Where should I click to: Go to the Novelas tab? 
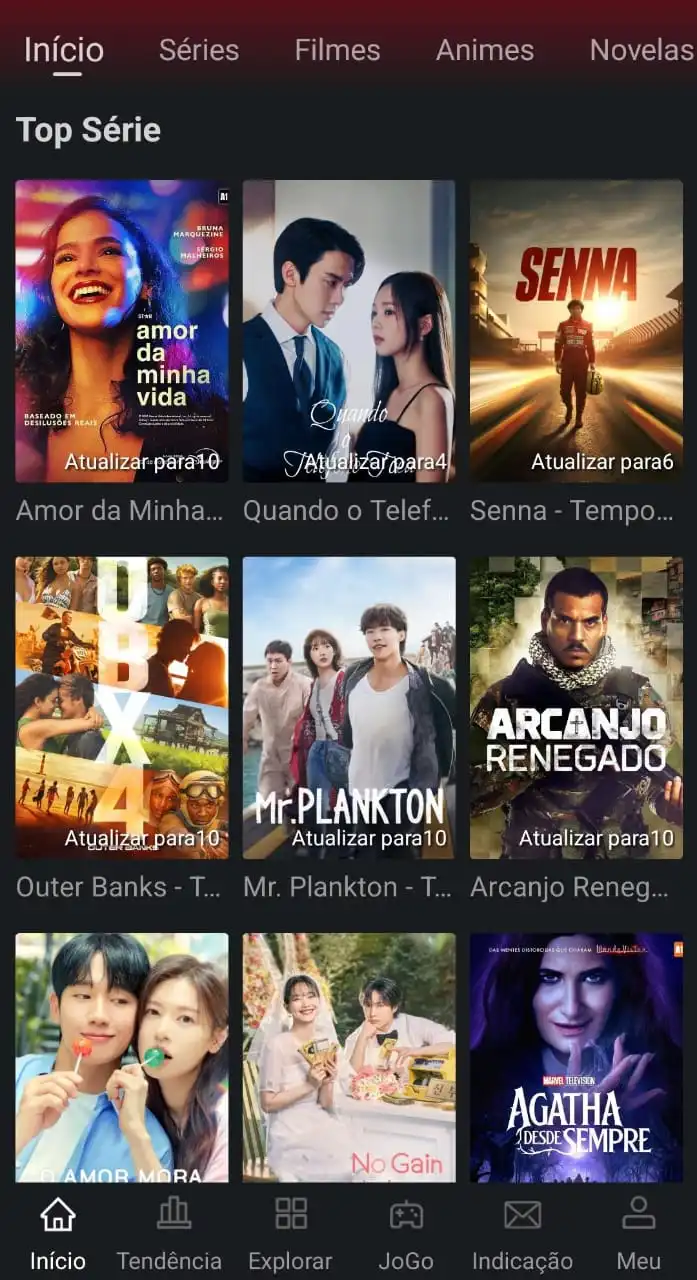click(x=641, y=50)
